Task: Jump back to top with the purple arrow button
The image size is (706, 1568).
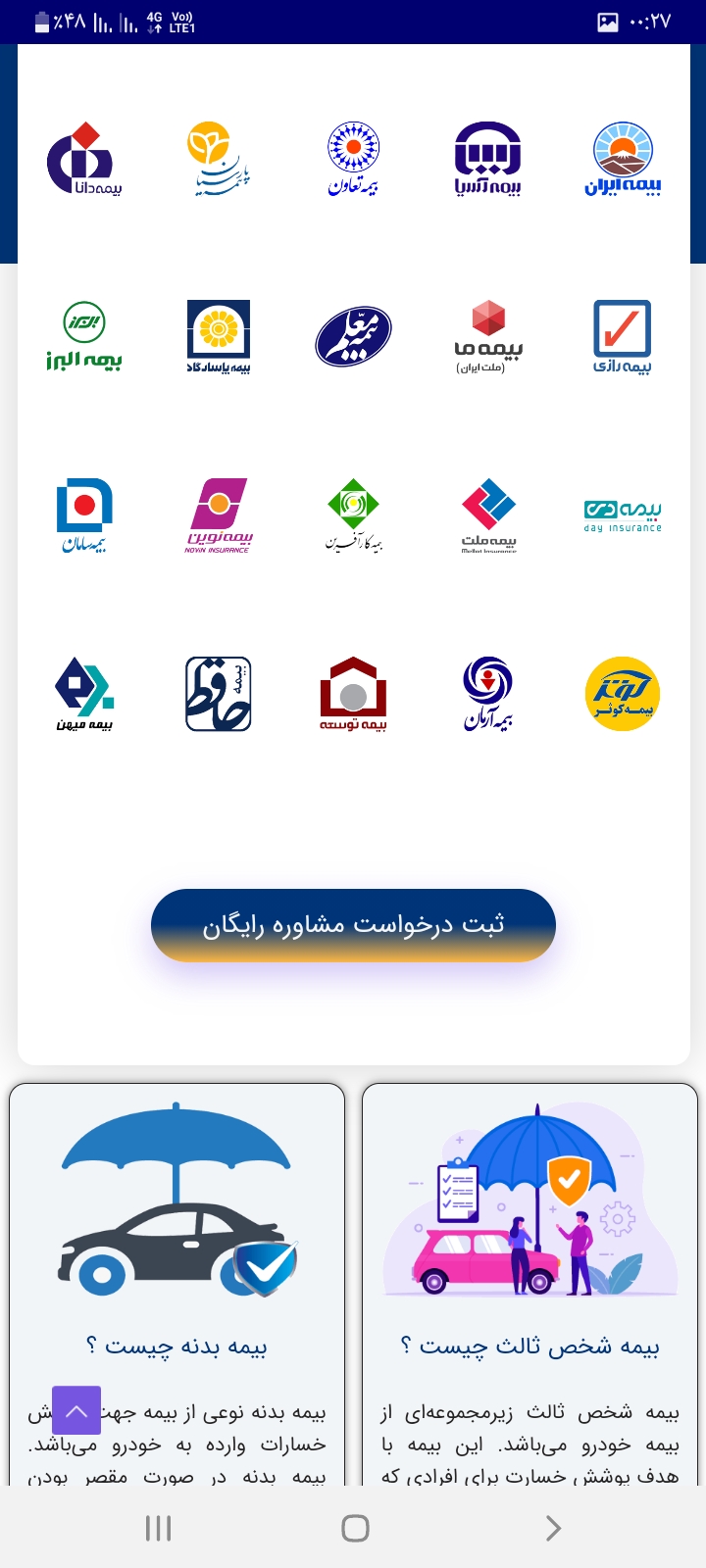Action: click(x=76, y=1410)
